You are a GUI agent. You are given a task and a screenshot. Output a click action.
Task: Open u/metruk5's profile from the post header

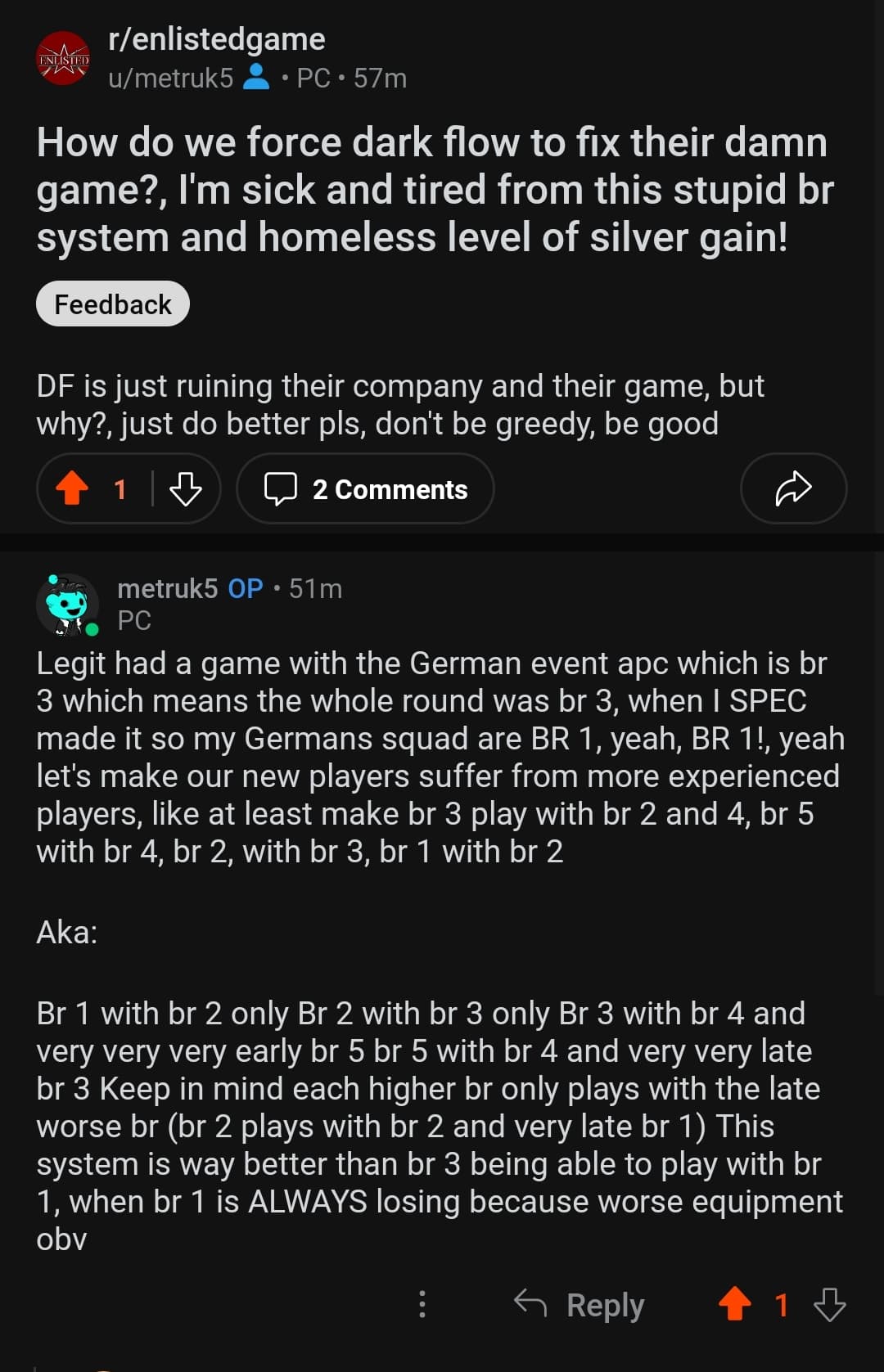tap(170, 79)
